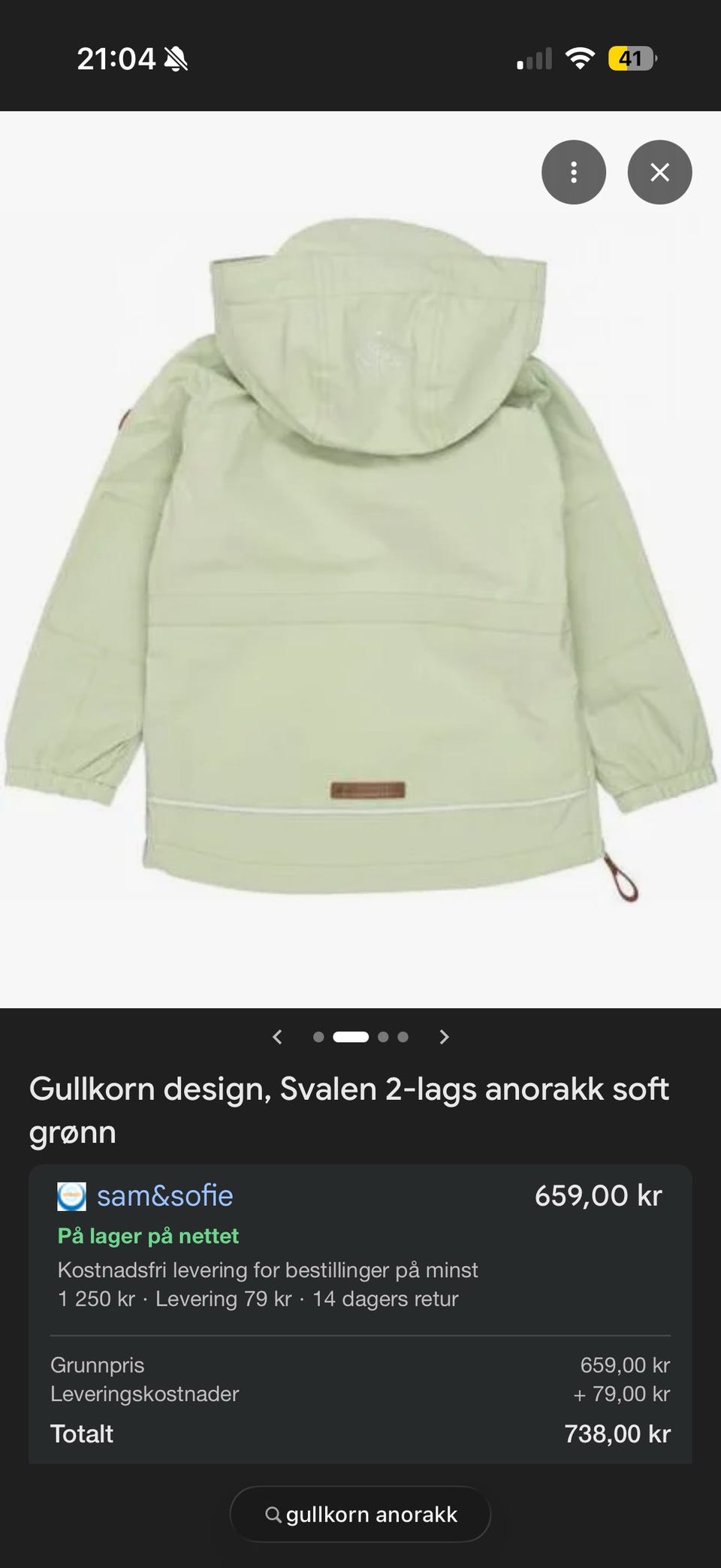Select the price '659,00 kr'
The image size is (721, 1568).
pos(599,1196)
